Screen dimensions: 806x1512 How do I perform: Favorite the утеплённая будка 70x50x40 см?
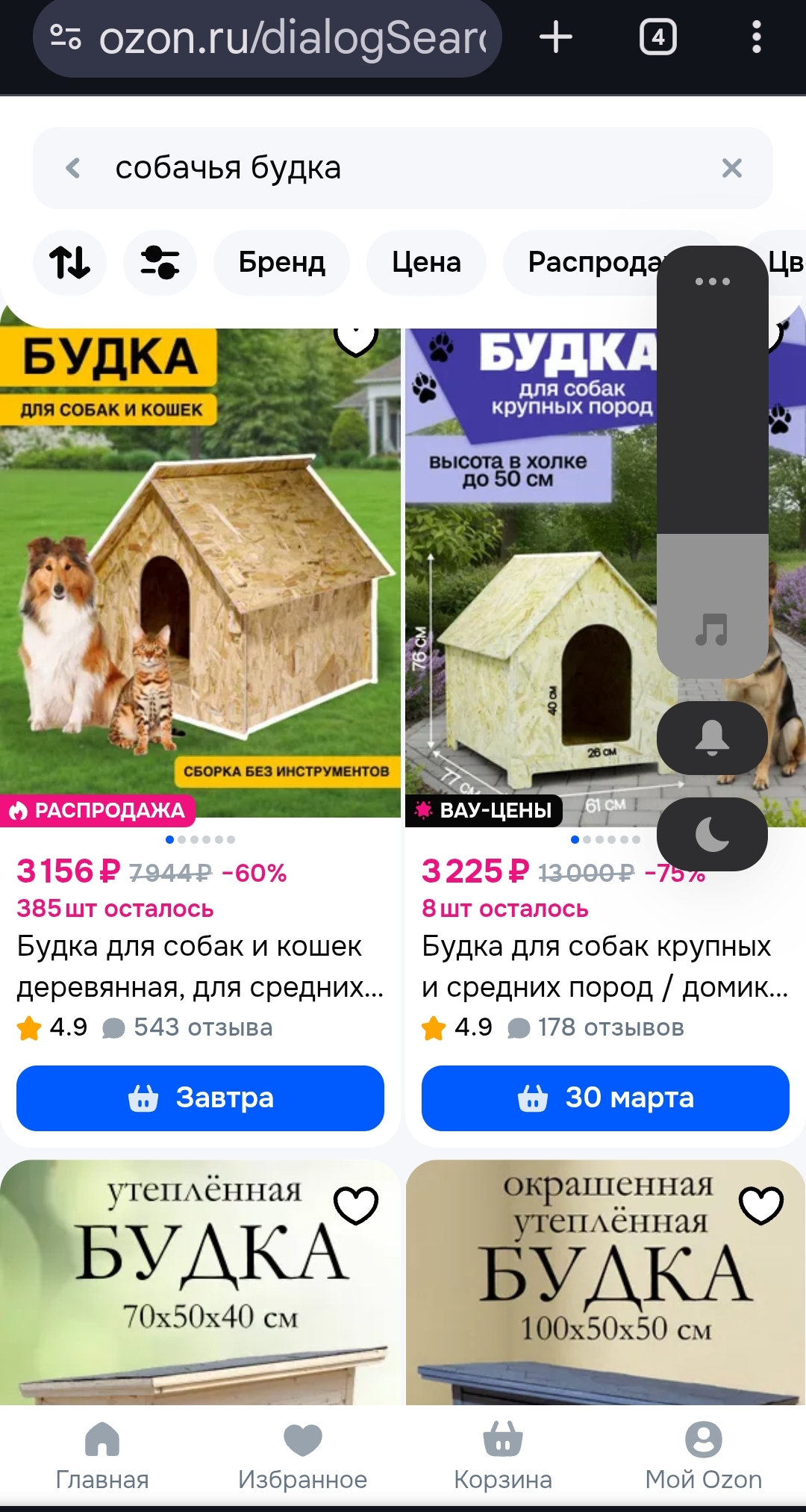click(x=356, y=1204)
